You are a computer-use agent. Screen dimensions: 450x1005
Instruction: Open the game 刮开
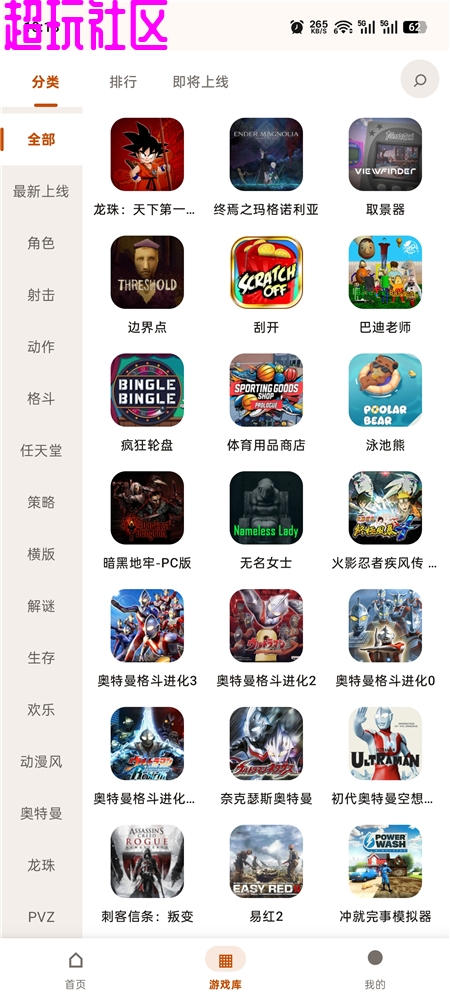coord(266,285)
